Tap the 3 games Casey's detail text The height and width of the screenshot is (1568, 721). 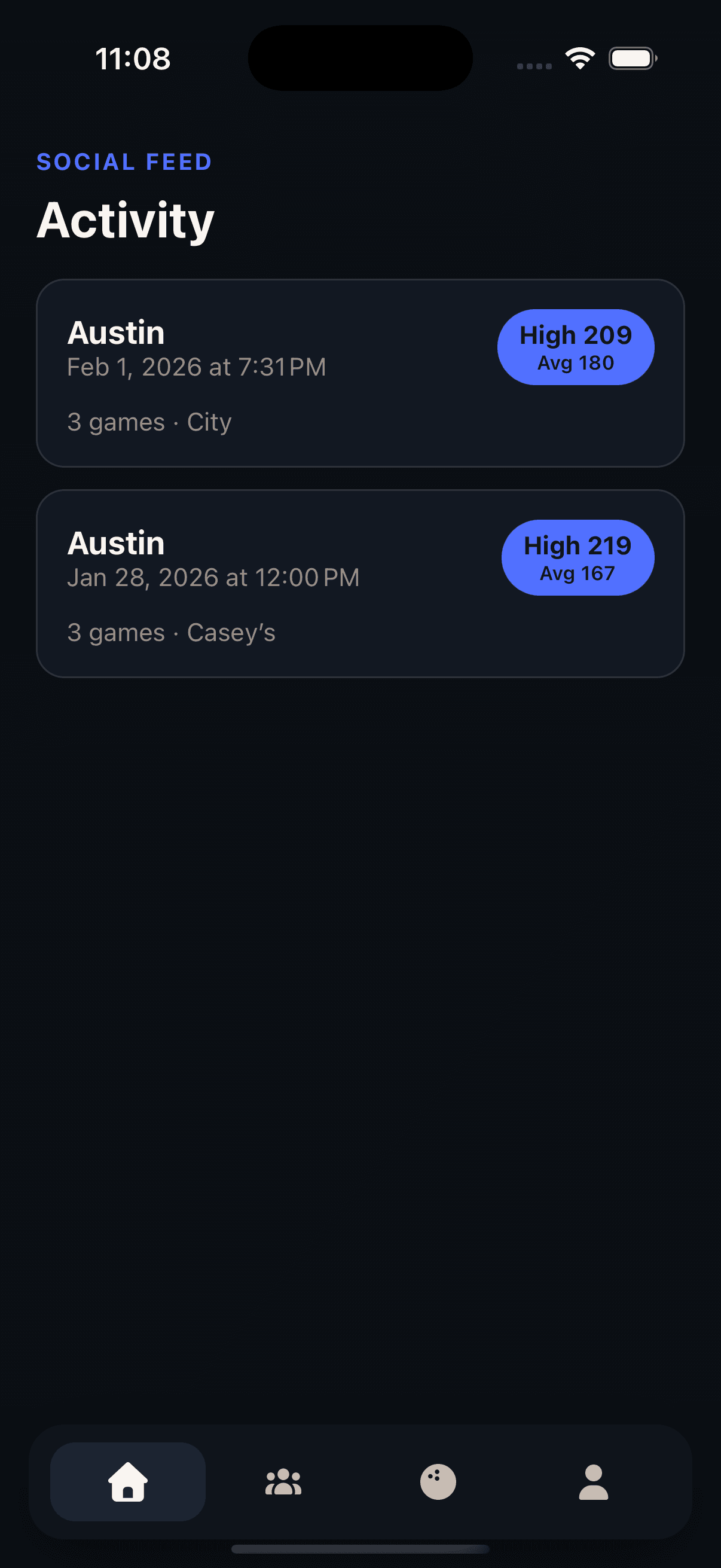[172, 633]
